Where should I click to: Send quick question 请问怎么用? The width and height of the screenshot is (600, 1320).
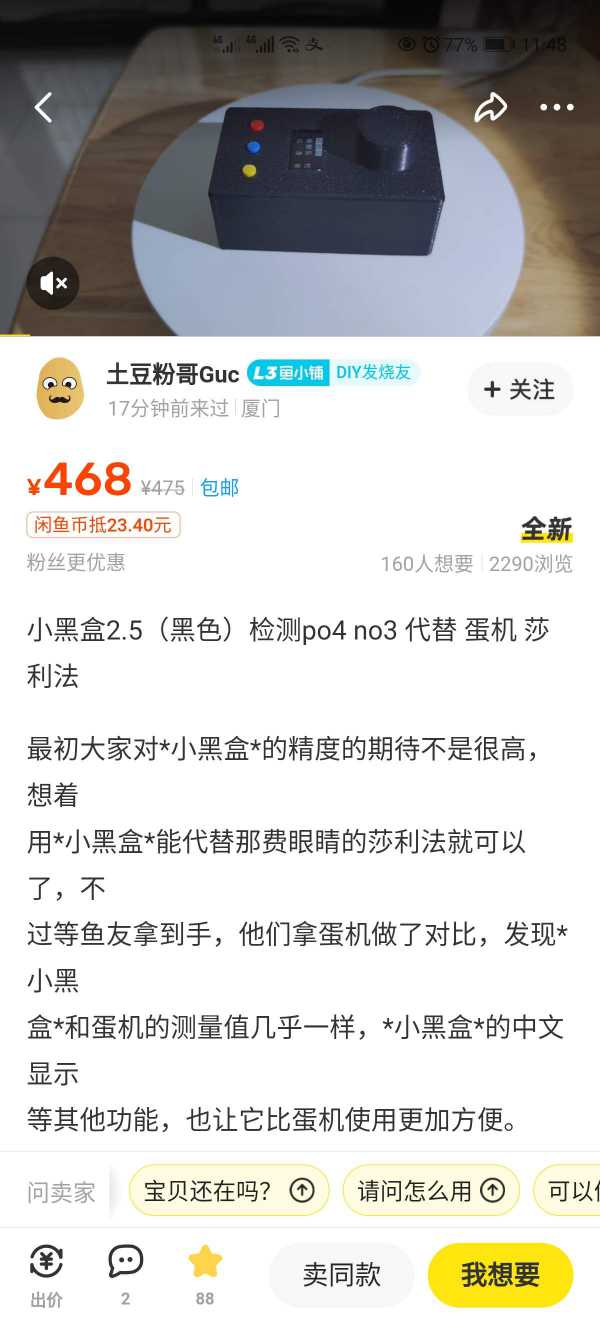431,1191
